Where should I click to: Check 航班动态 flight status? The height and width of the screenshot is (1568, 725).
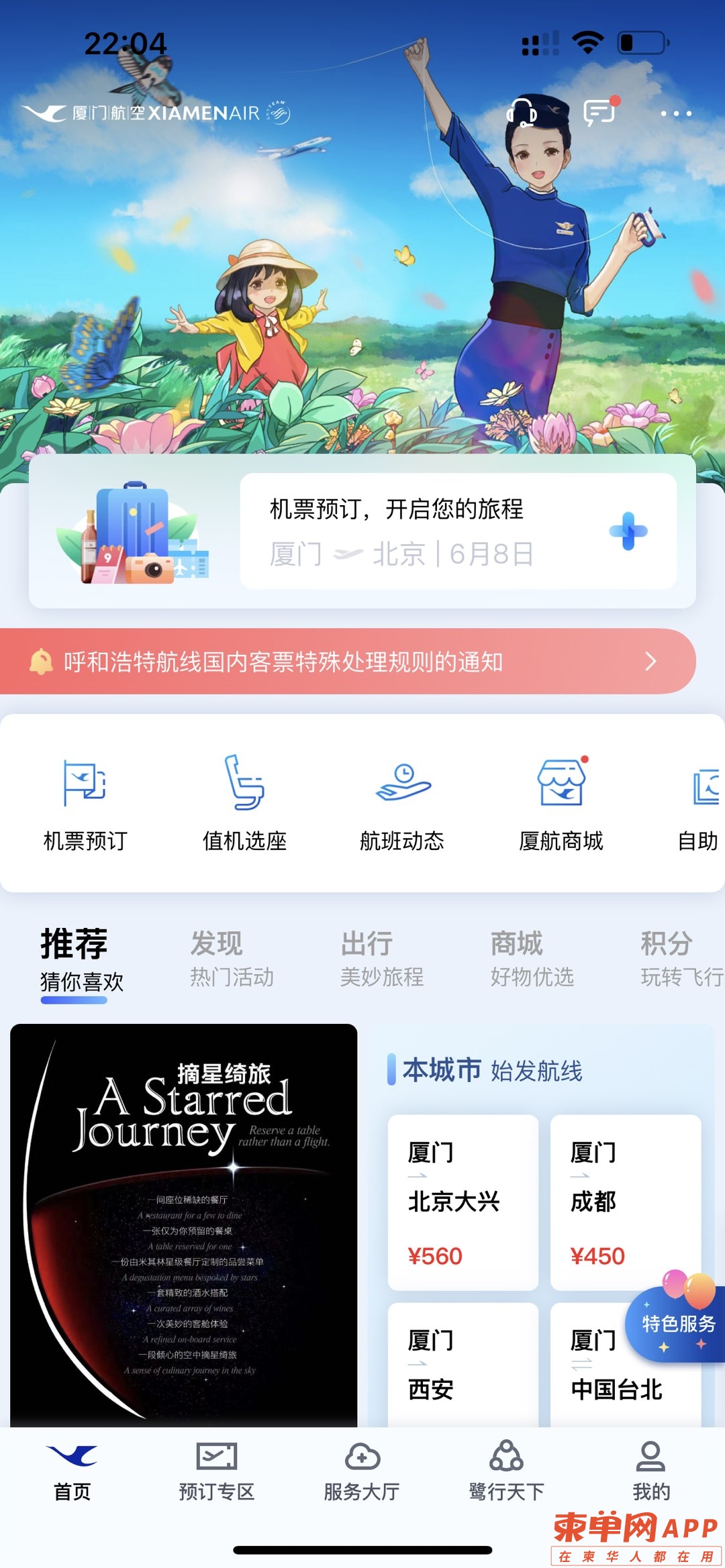[x=402, y=802]
